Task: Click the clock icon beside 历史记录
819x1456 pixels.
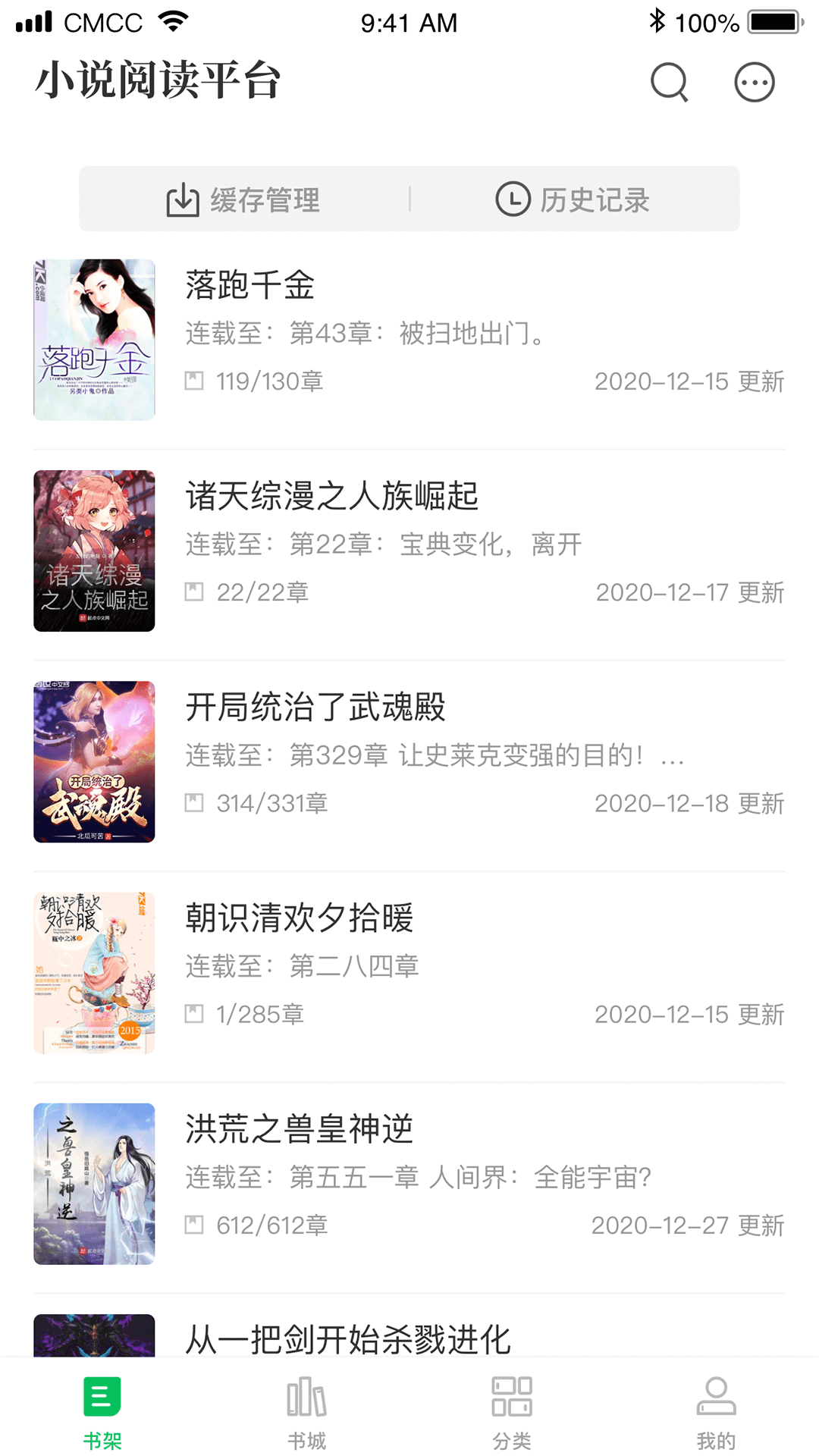Action: click(x=512, y=199)
